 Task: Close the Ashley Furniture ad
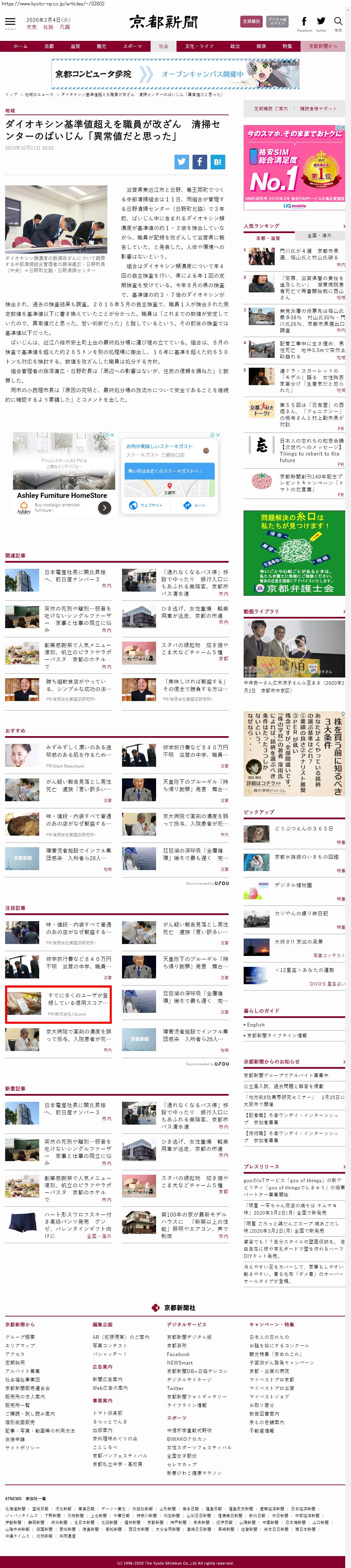click(x=113, y=435)
